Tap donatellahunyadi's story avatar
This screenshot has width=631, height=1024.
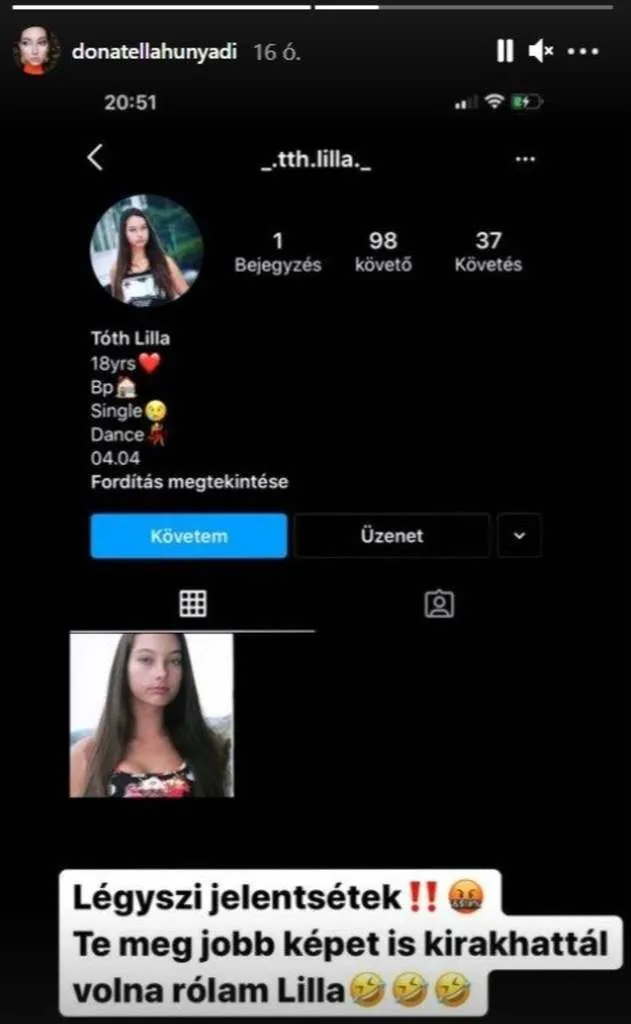pos(36,51)
